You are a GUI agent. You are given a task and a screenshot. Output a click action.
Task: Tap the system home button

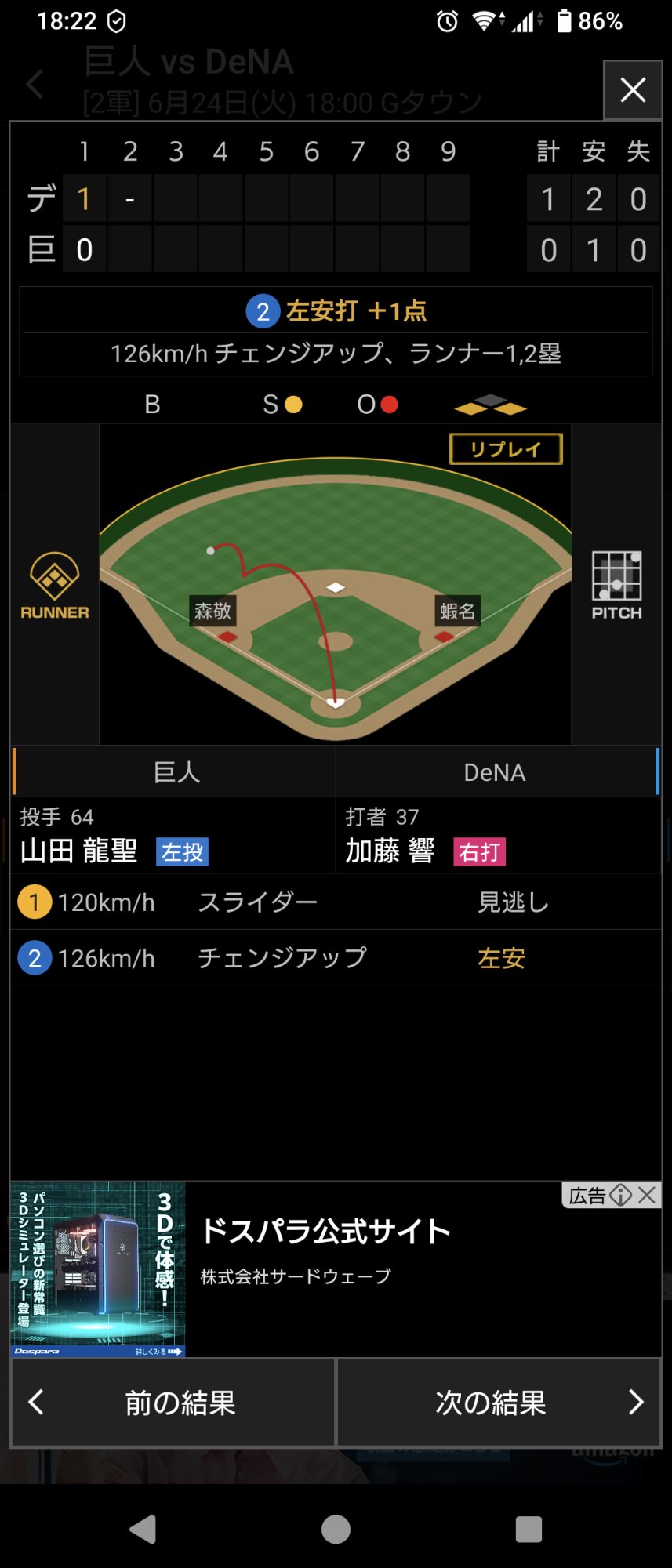[x=336, y=1529]
